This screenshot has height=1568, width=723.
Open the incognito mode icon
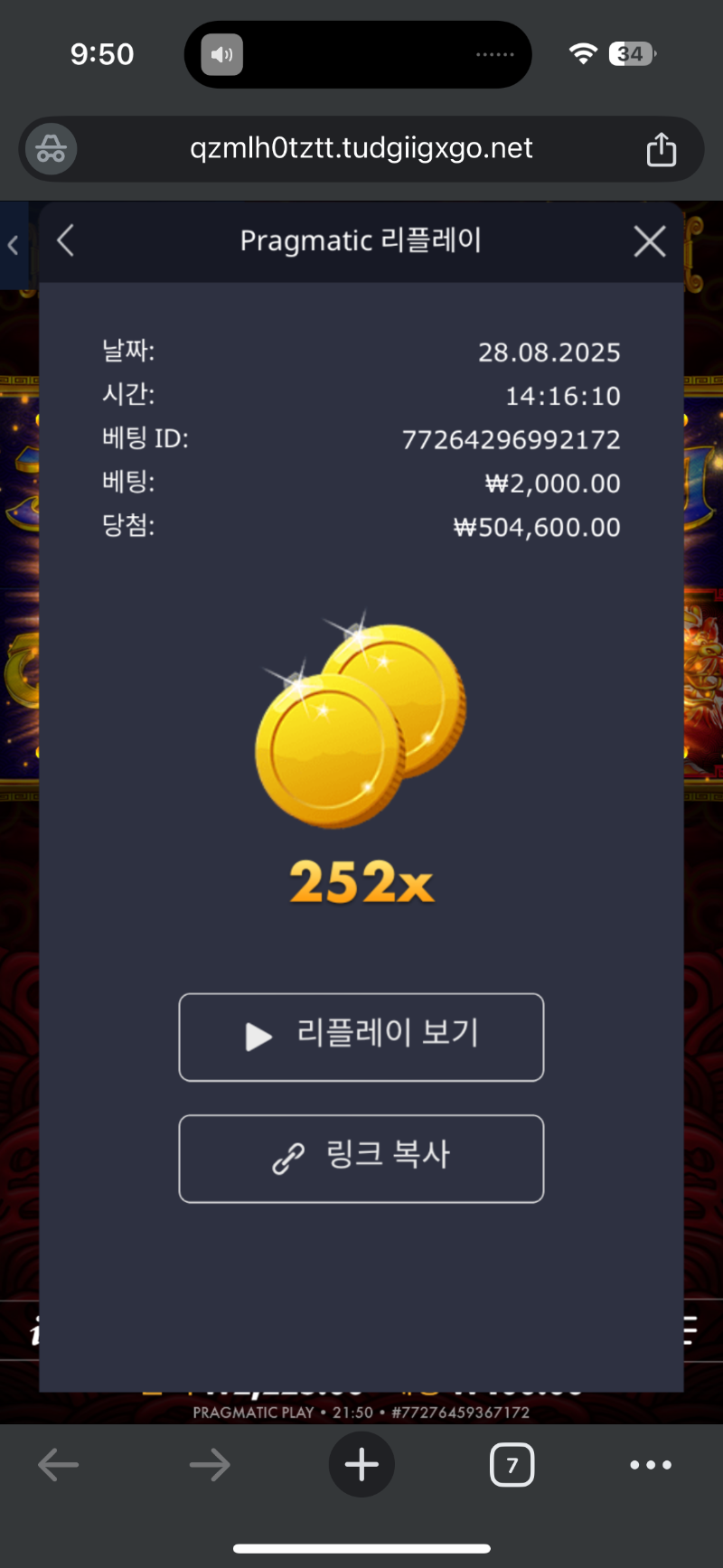tap(52, 149)
